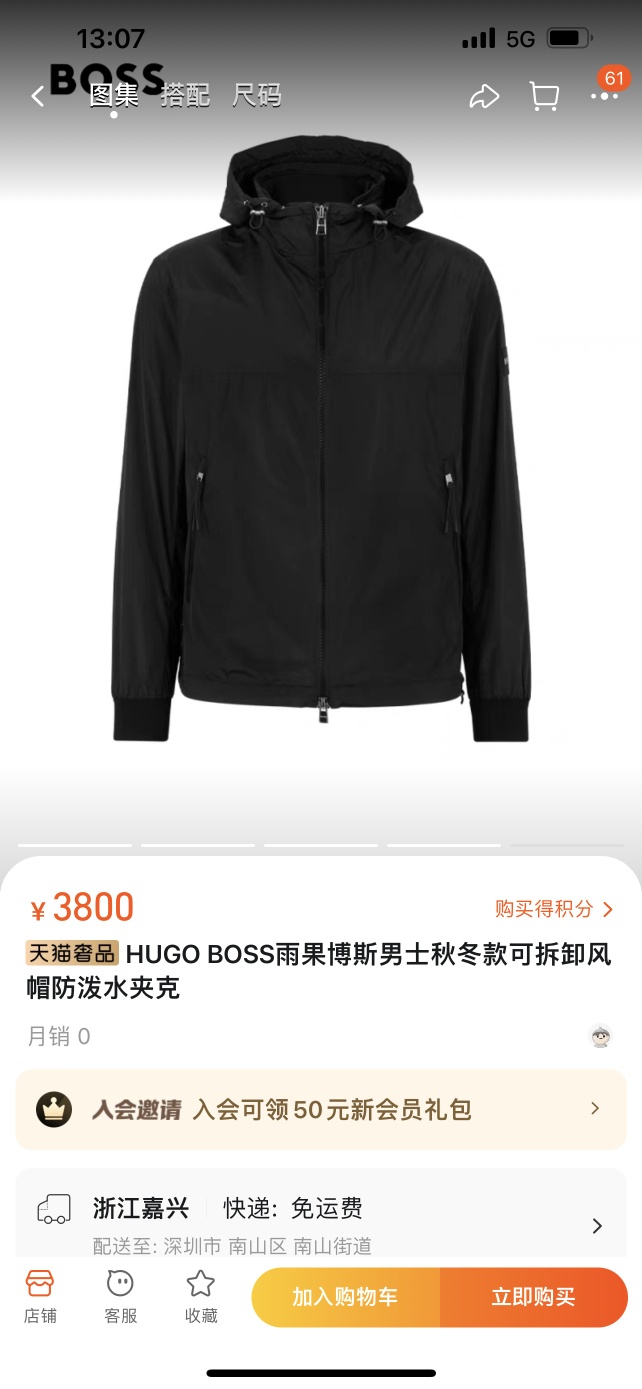This screenshot has height=1389, width=642.
Task: Open the shipping details row for 浙江嘉兴
Action: coord(320,1222)
